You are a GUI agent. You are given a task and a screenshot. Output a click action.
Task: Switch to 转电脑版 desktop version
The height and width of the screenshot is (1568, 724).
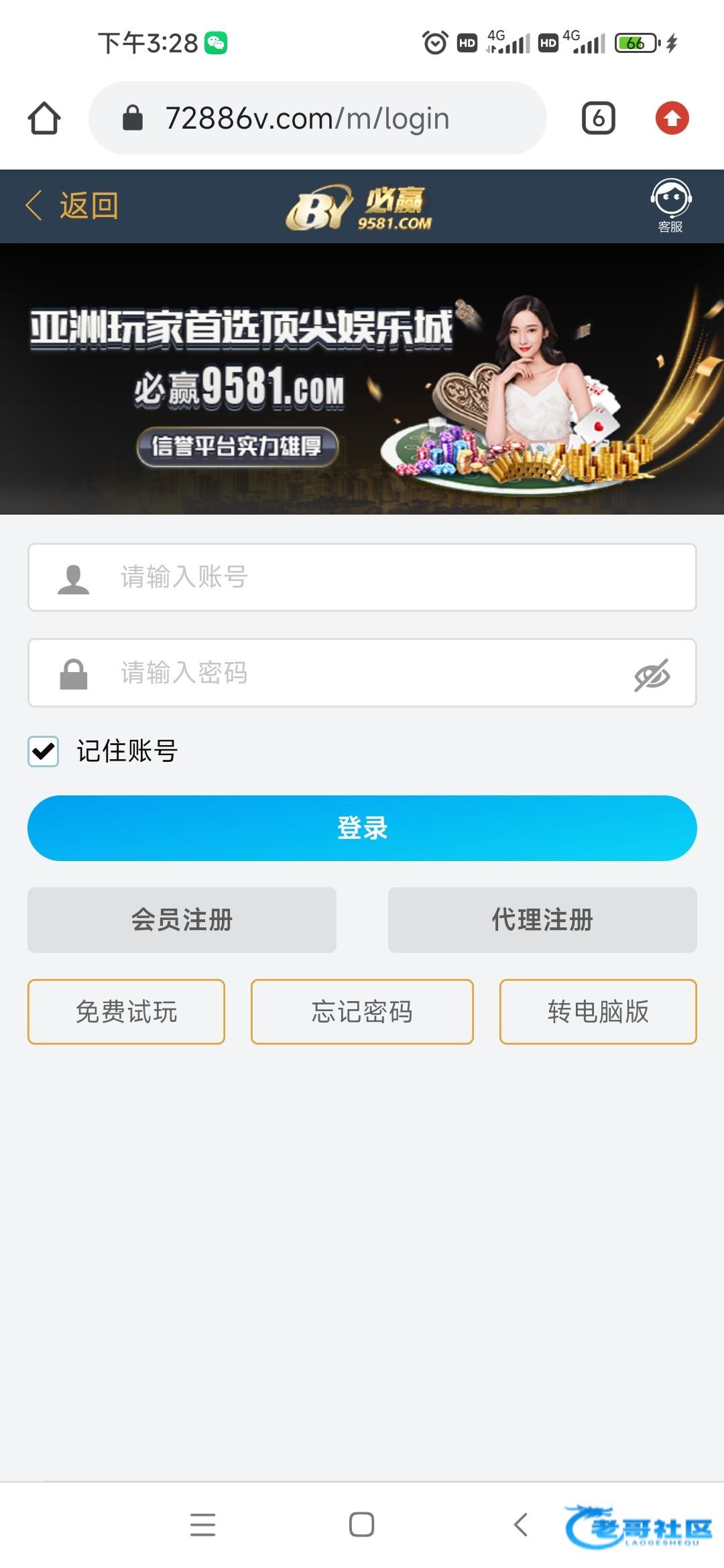598,1012
